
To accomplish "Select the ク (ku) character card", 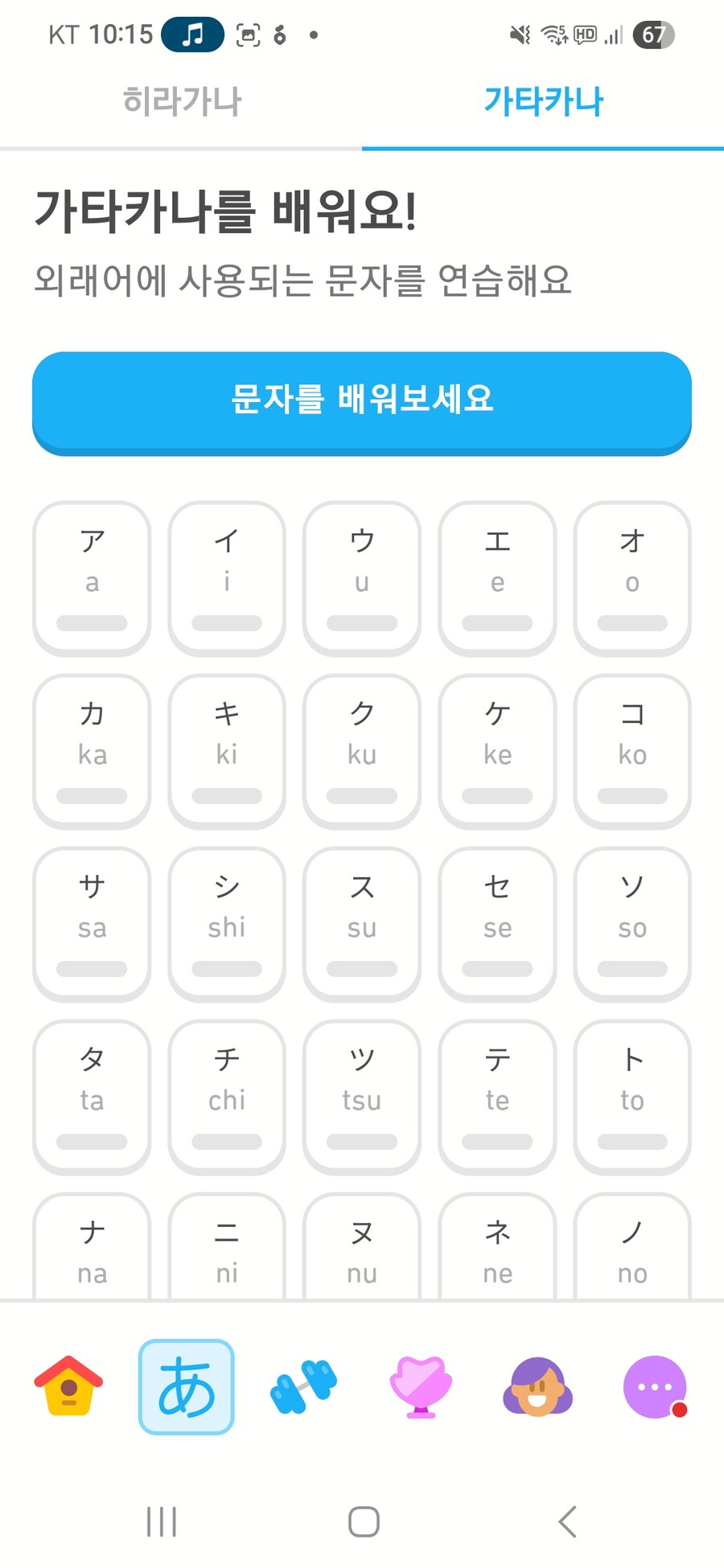I will coord(362,750).
